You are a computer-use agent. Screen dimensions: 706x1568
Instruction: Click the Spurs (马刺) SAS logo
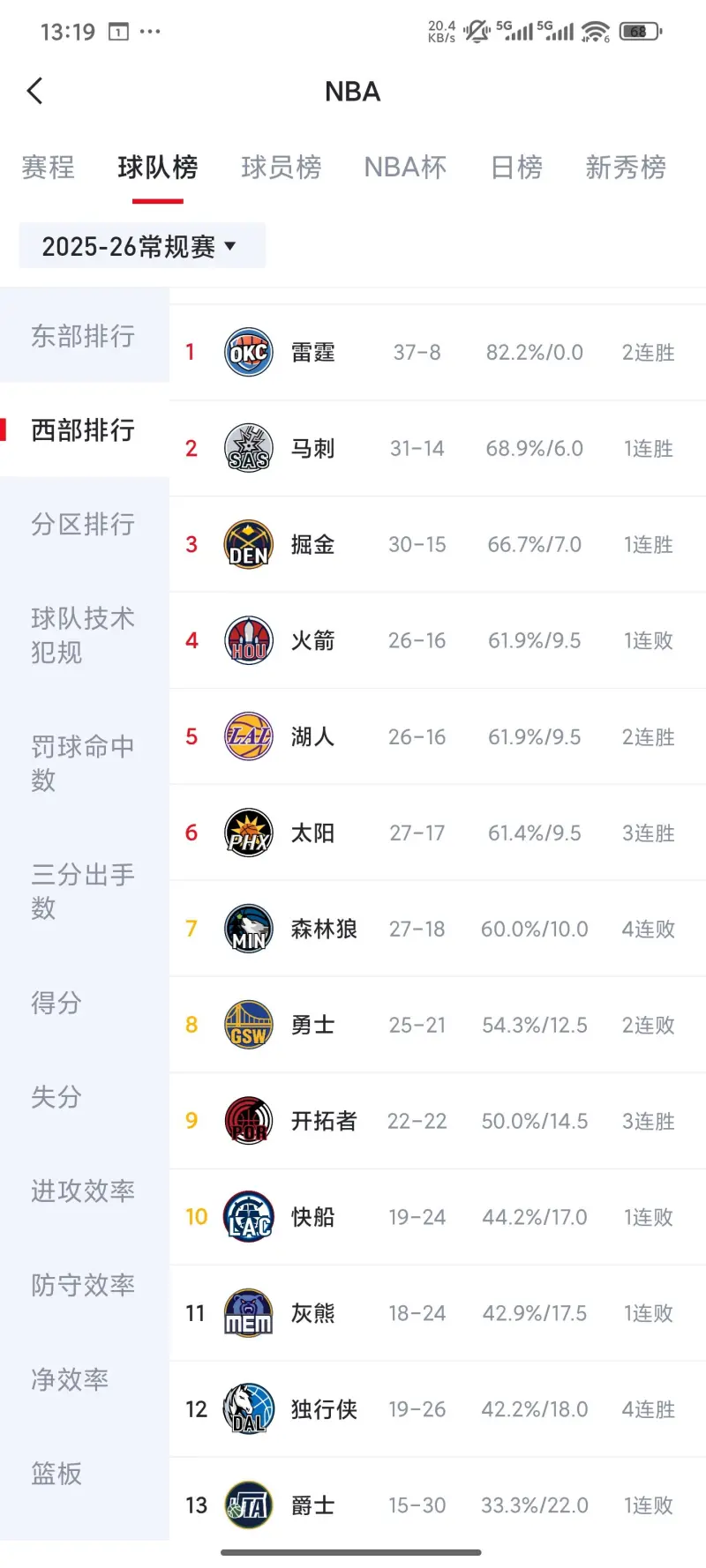point(248,448)
